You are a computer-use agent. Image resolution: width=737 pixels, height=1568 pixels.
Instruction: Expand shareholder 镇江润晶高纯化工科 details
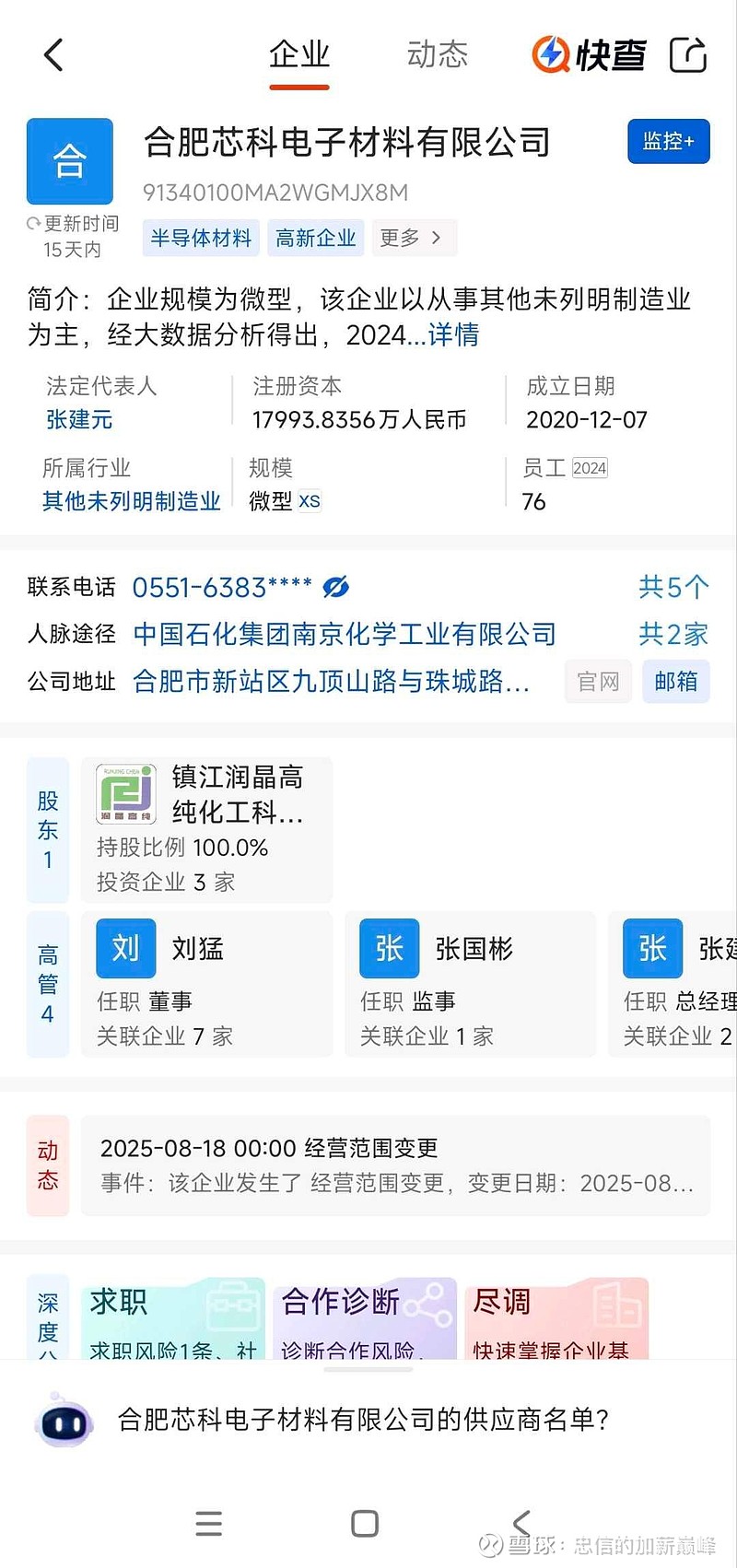click(x=206, y=829)
